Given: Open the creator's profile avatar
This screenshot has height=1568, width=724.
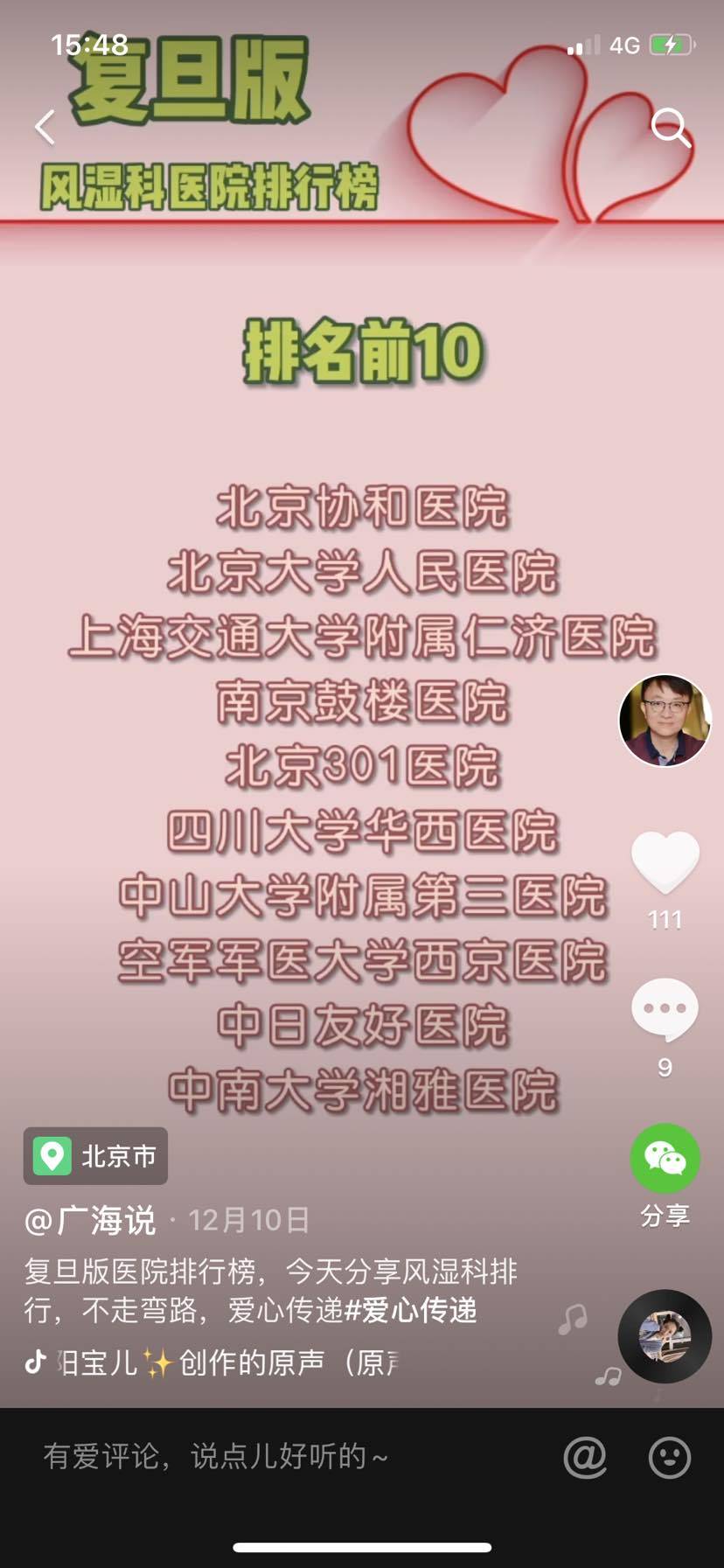Looking at the screenshot, I should [665, 721].
